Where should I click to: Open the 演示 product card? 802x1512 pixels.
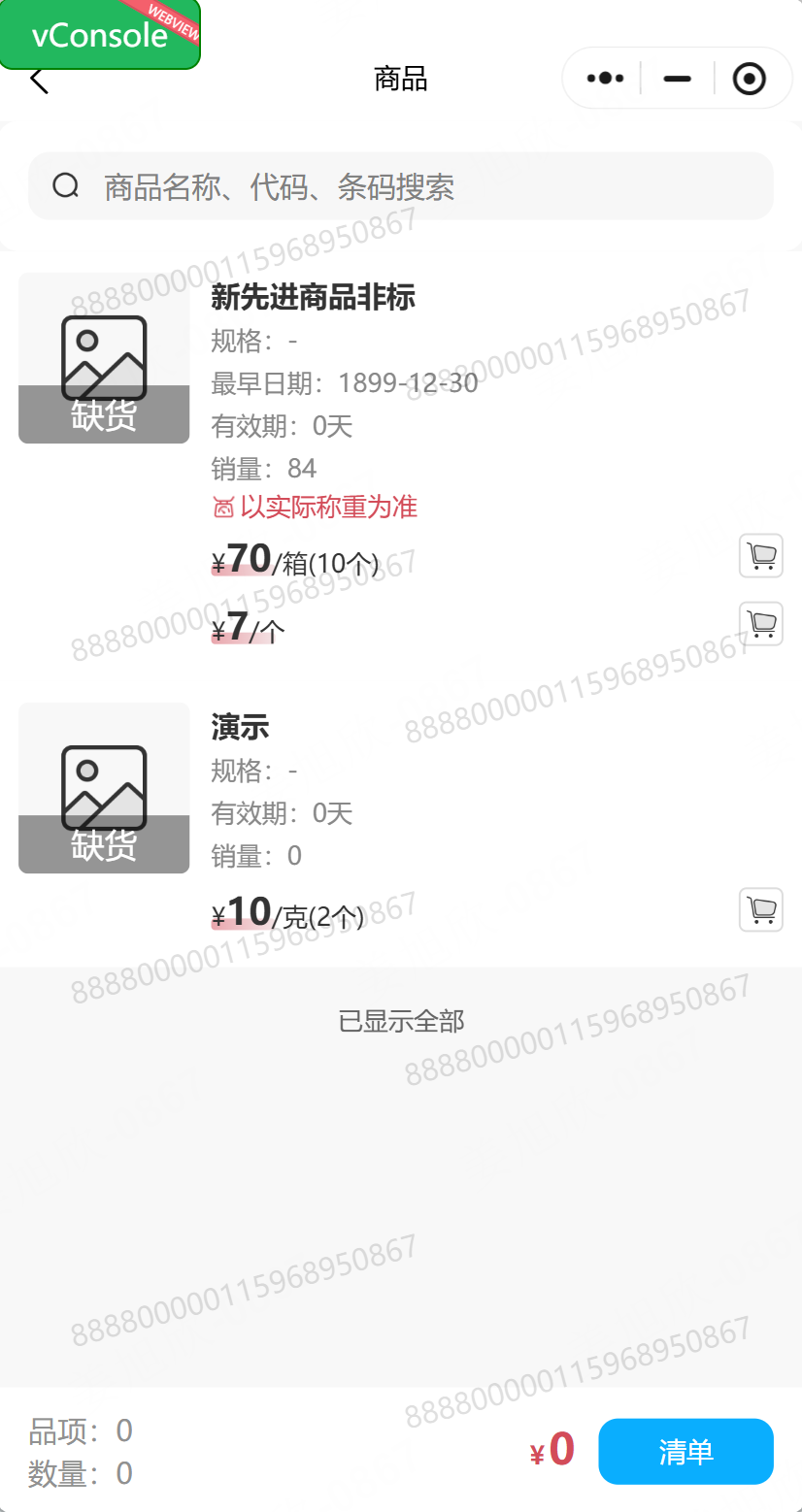point(240,727)
